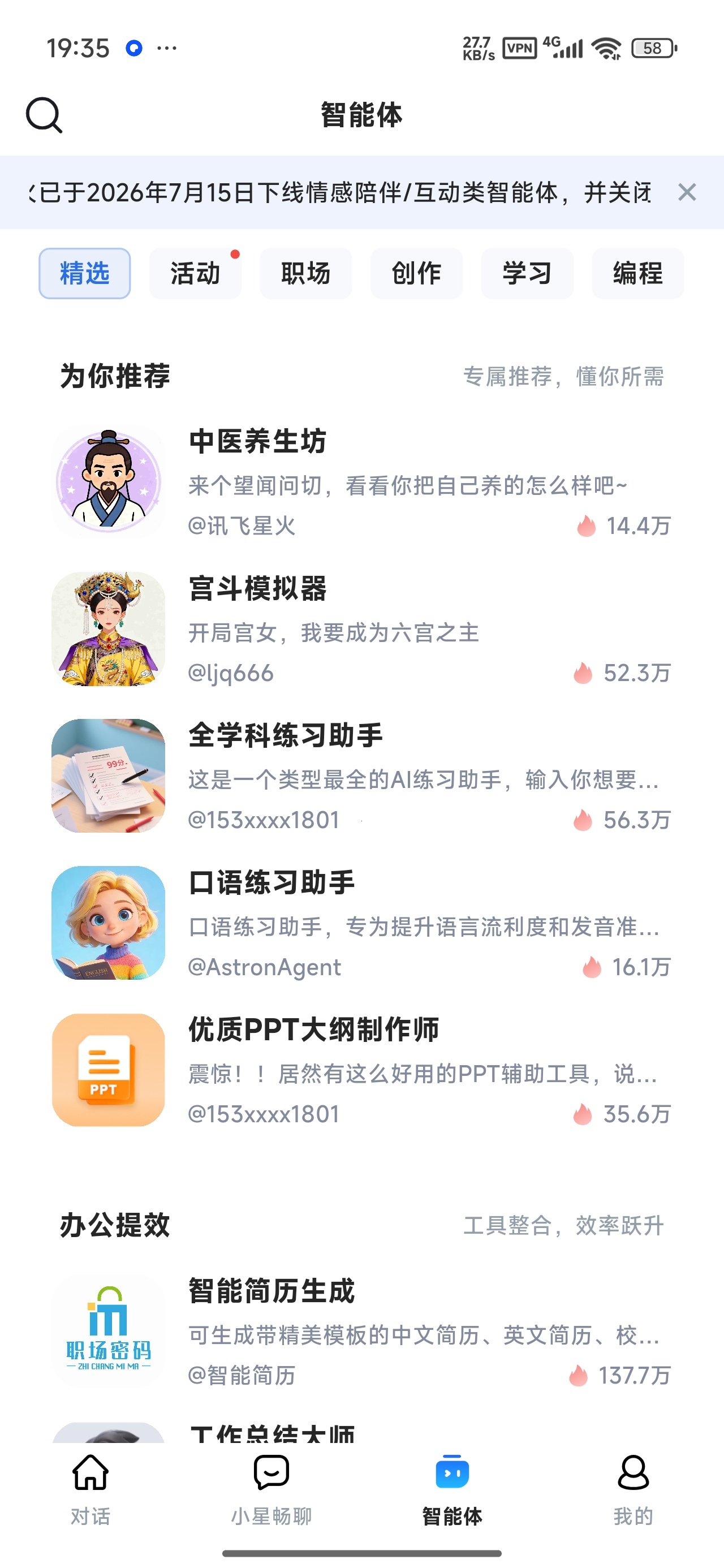
Task: Go to the 小星畅聊 tab
Action: (x=271, y=1489)
